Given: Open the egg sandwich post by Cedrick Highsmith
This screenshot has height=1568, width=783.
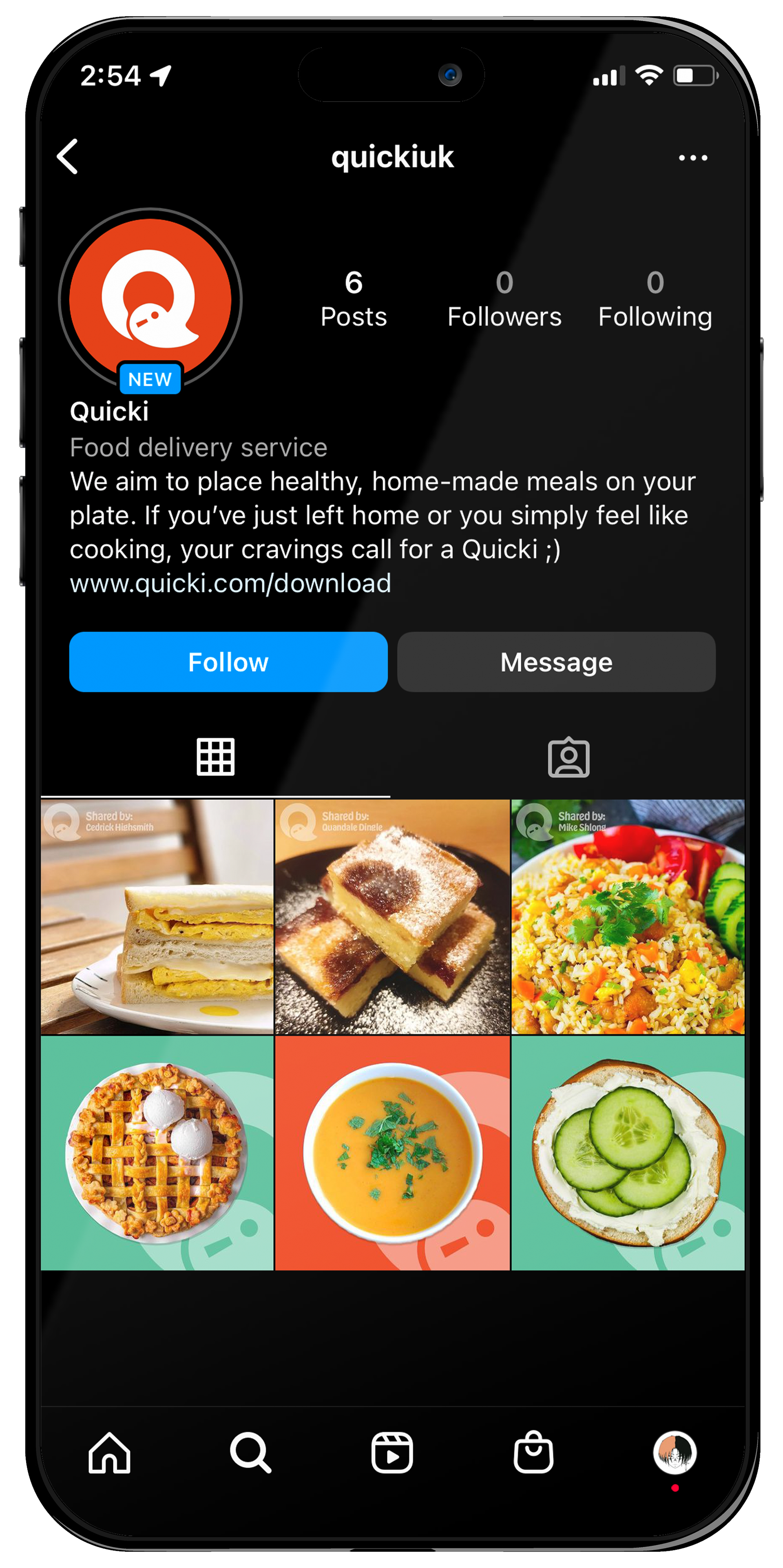Looking at the screenshot, I should tap(157, 917).
